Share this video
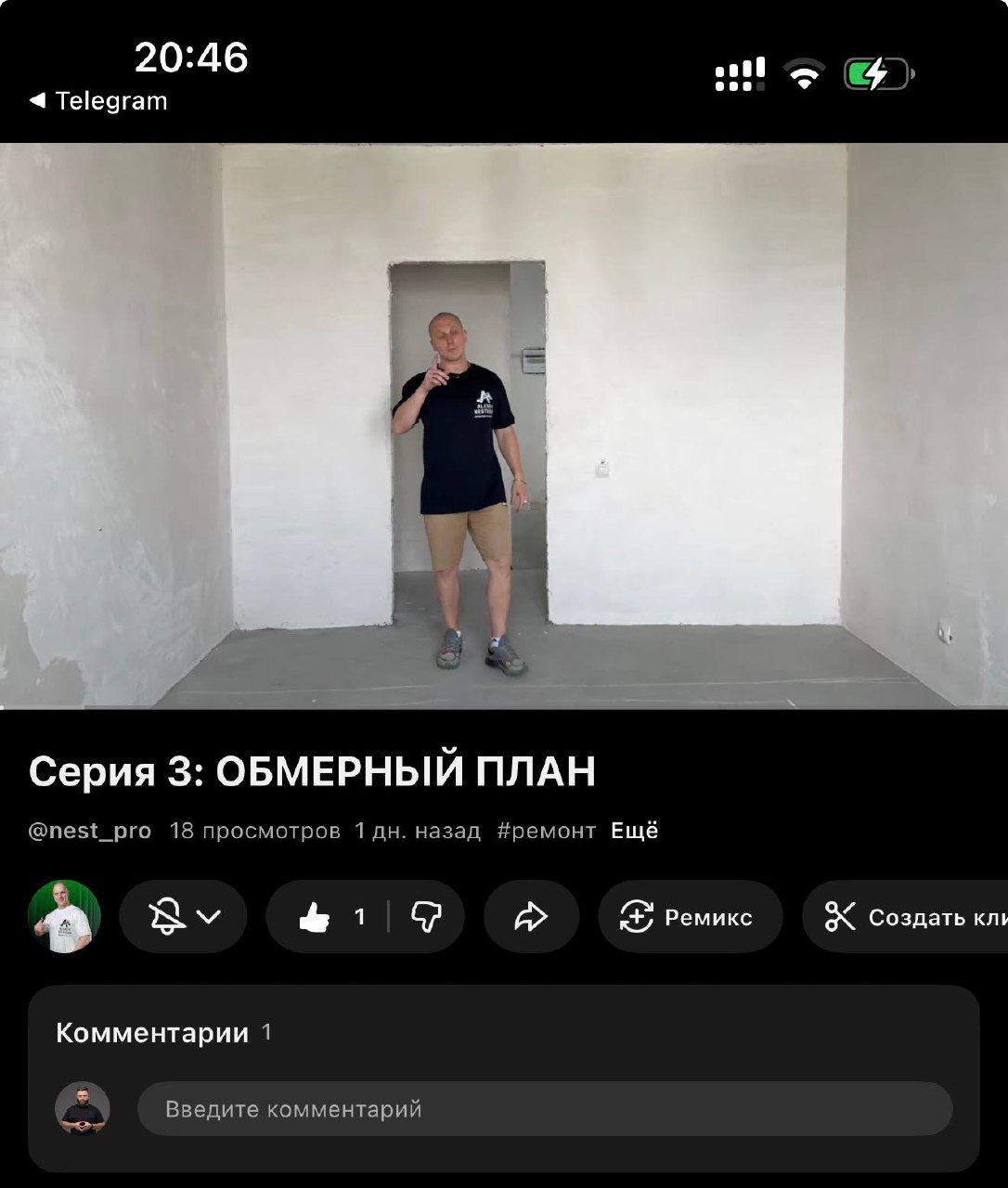This screenshot has width=1008, height=1188. tap(531, 917)
